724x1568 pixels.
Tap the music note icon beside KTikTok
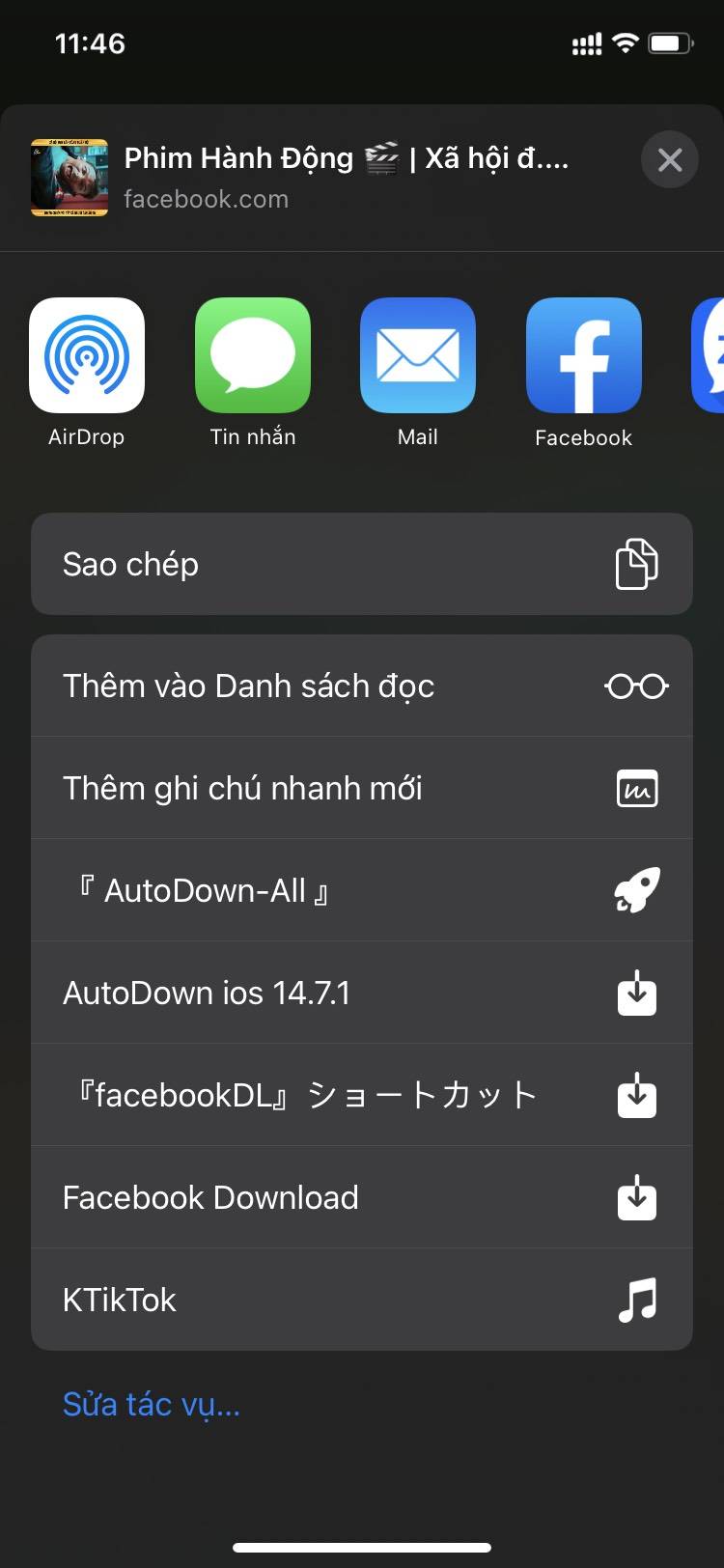tap(636, 1300)
